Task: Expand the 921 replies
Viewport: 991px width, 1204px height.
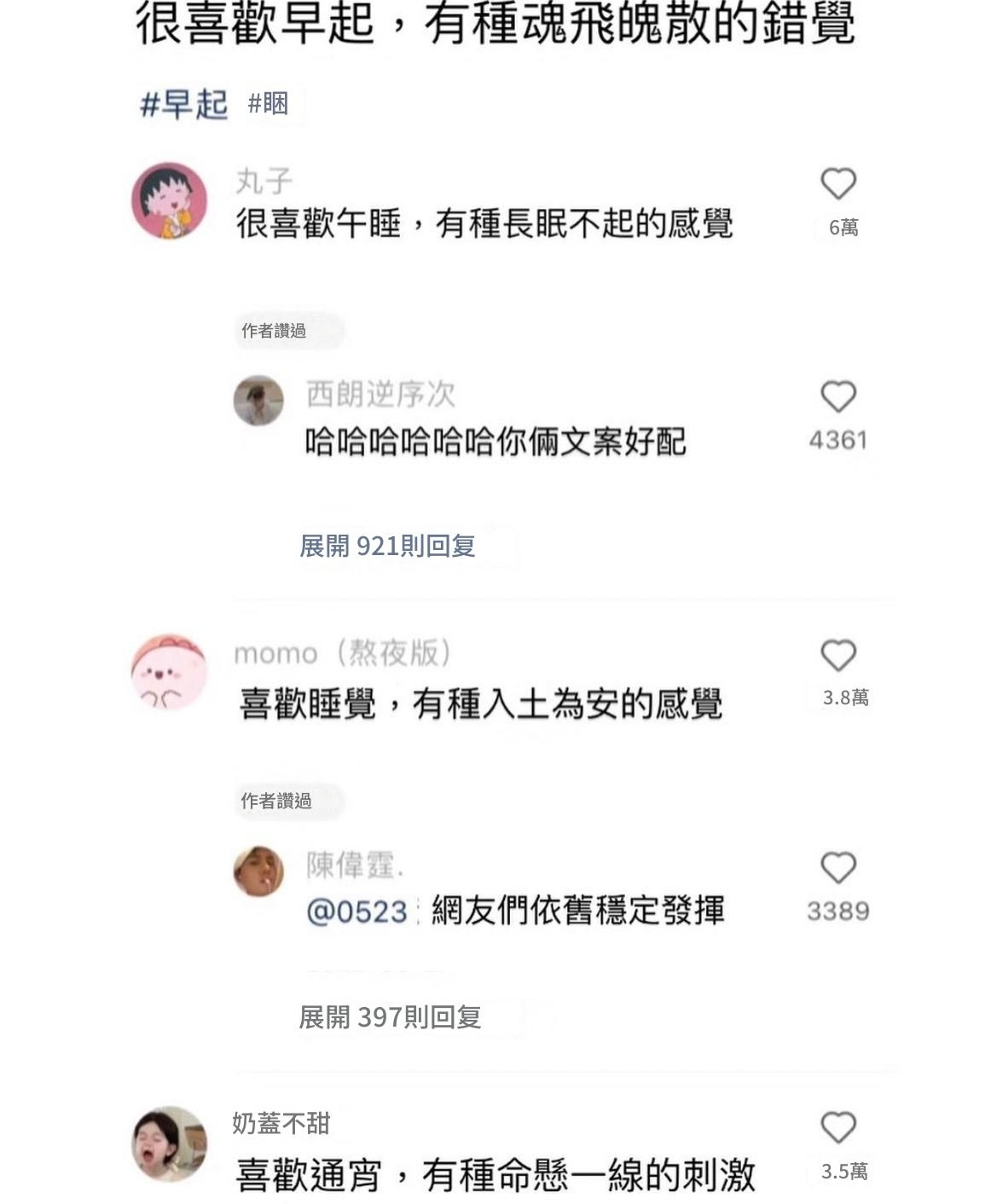Action: (386, 546)
